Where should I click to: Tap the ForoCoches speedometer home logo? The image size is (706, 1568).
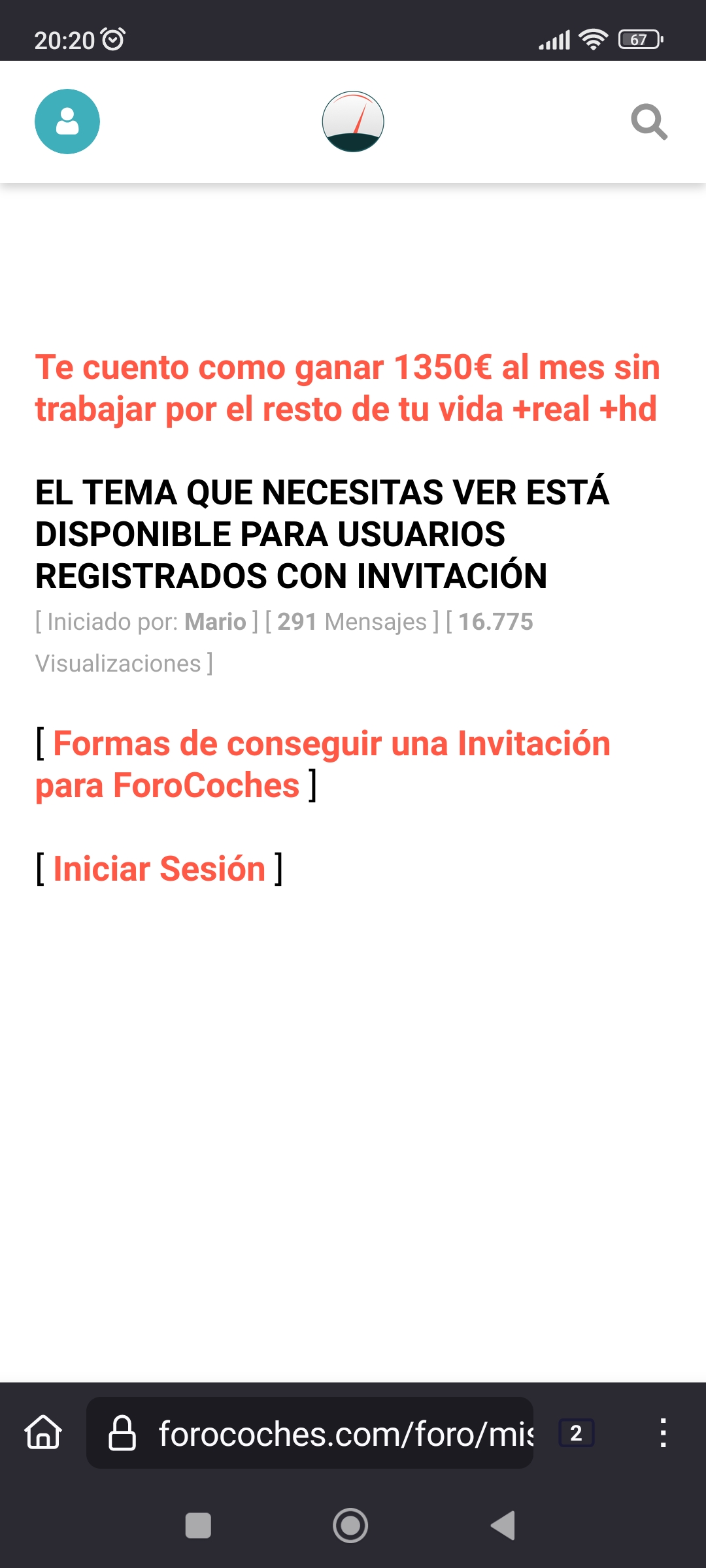pos(353,122)
